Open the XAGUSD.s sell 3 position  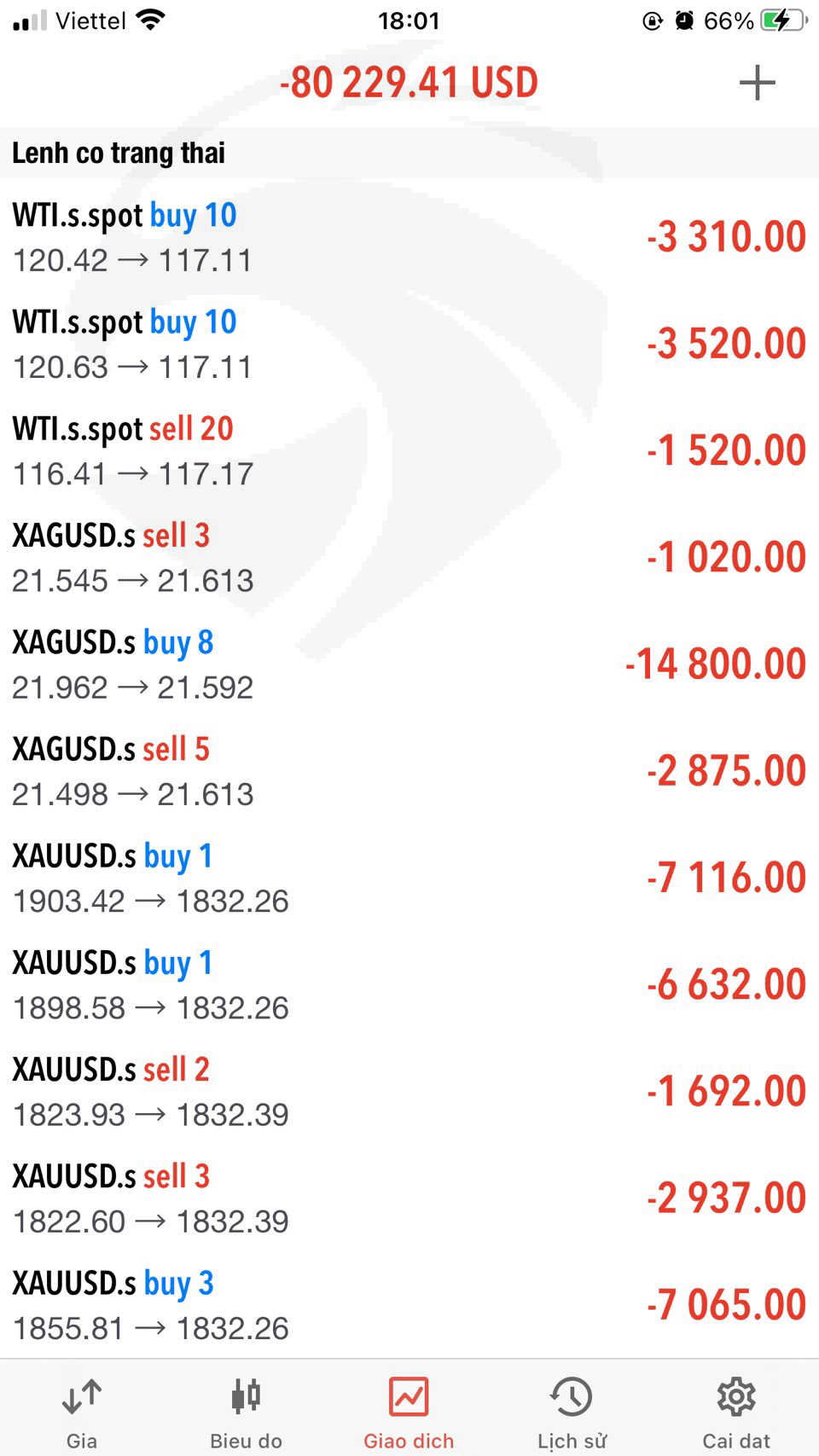point(409,557)
